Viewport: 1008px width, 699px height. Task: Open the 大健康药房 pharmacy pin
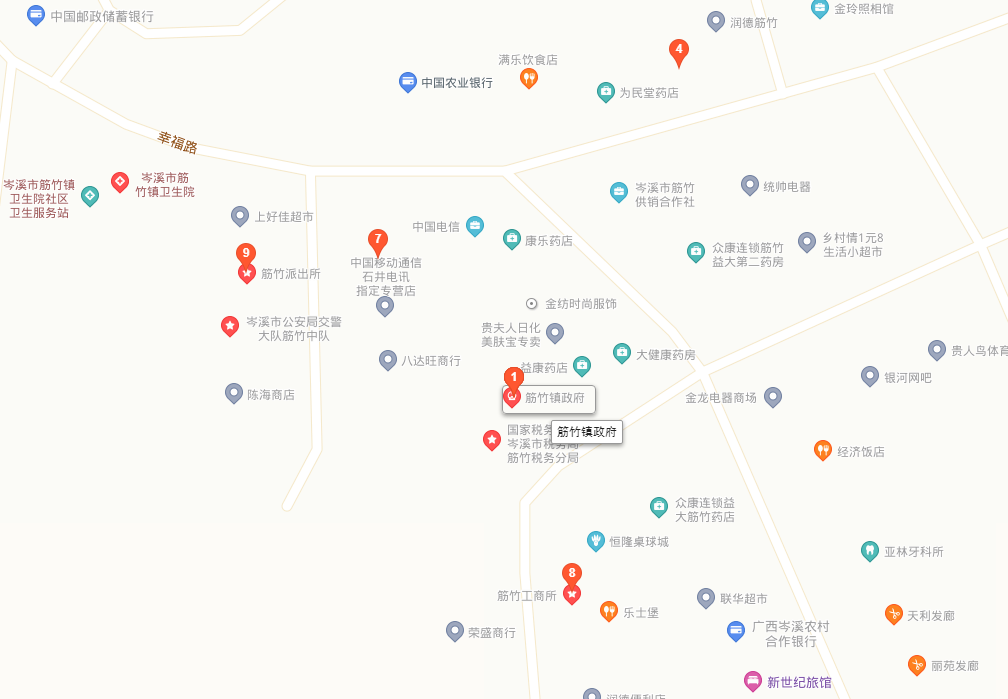click(x=622, y=353)
